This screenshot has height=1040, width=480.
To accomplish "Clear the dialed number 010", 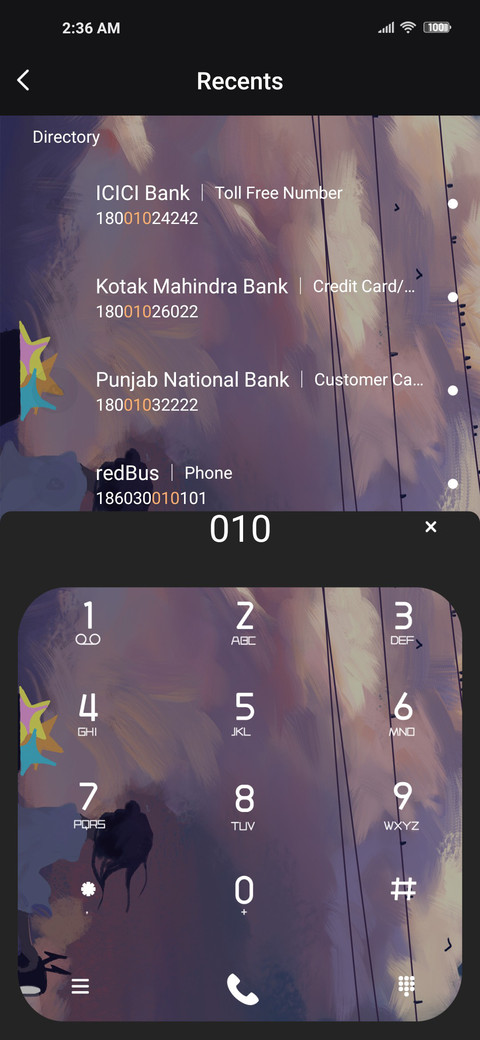I will click(x=431, y=527).
